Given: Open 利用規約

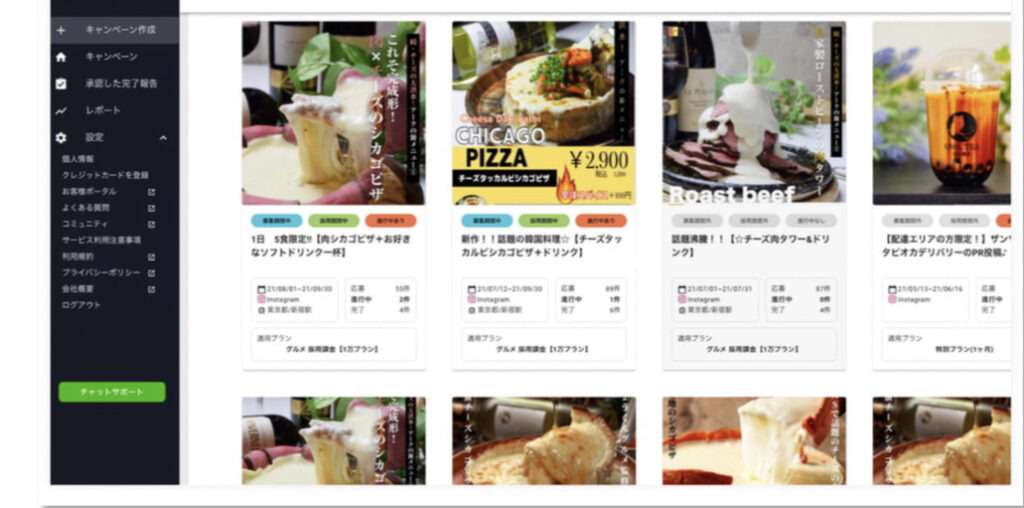Looking at the screenshot, I should tap(76, 257).
